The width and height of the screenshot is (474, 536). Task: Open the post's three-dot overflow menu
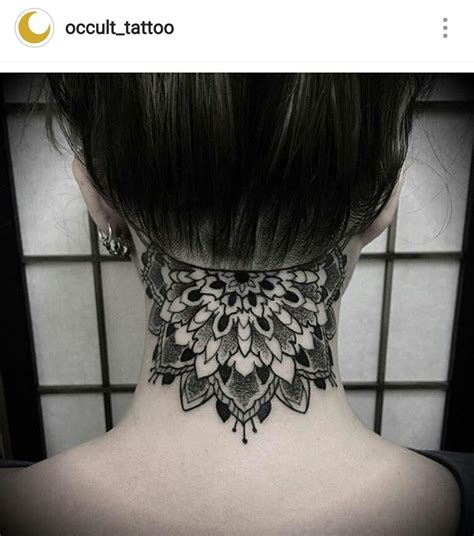coord(445,28)
